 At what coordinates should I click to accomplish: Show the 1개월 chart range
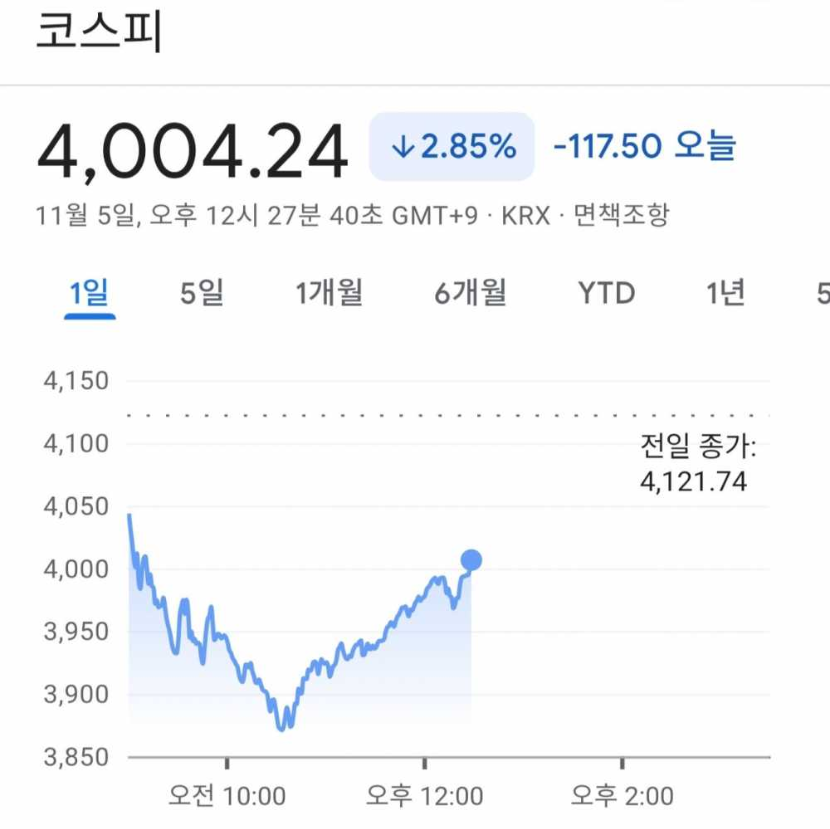pyautogui.click(x=328, y=293)
